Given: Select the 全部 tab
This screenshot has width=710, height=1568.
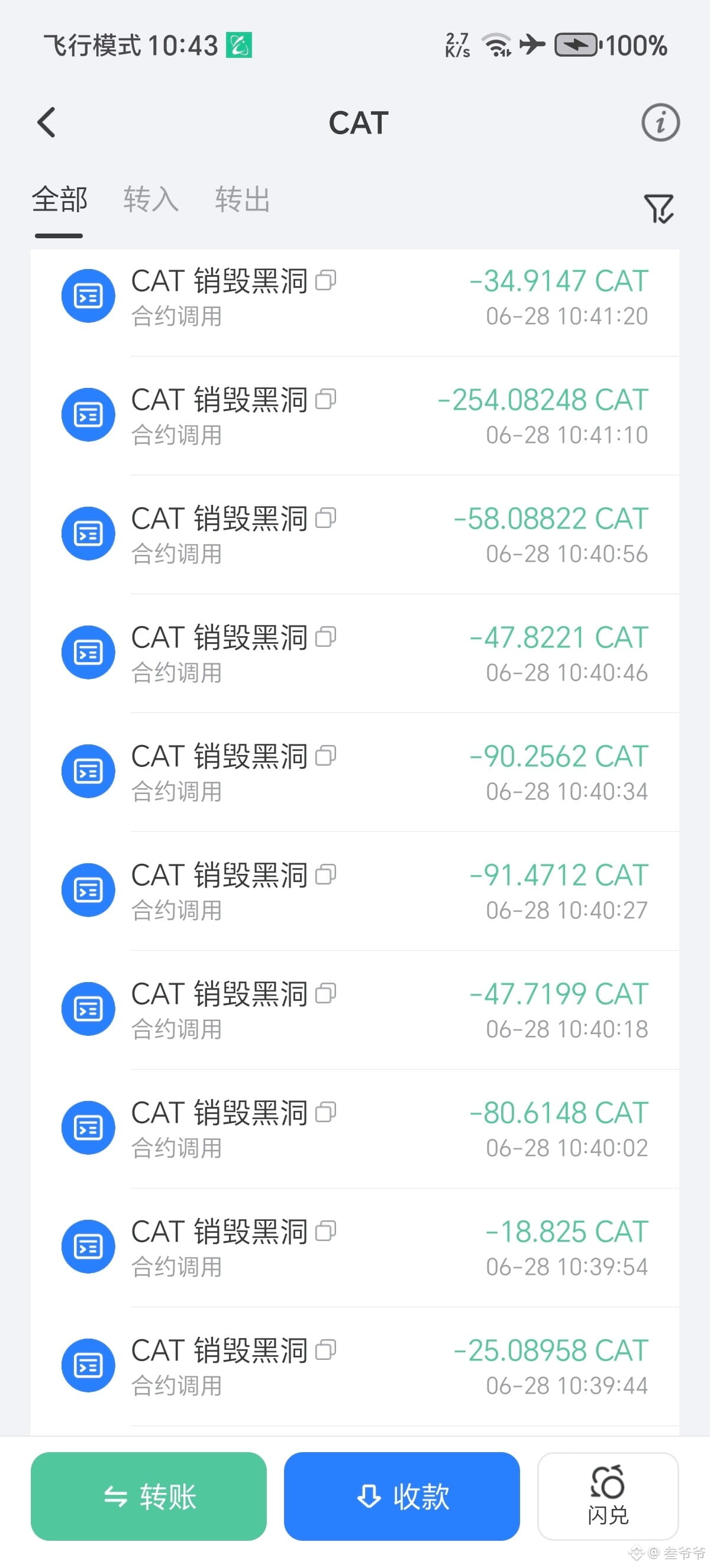Looking at the screenshot, I should click(60, 200).
